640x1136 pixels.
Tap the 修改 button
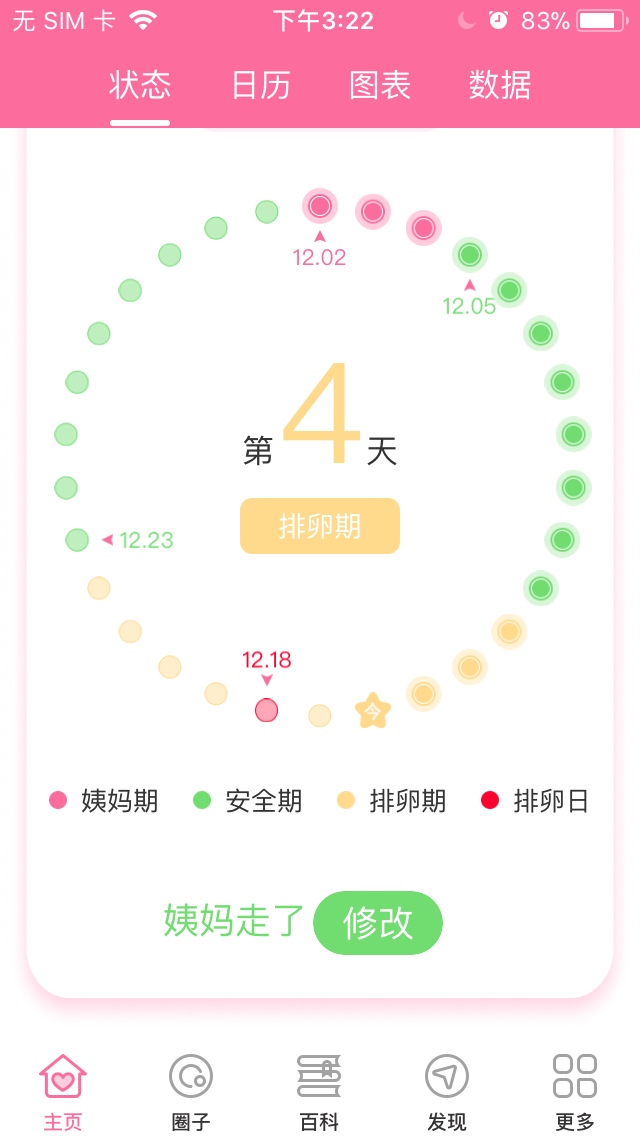click(x=378, y=922)
